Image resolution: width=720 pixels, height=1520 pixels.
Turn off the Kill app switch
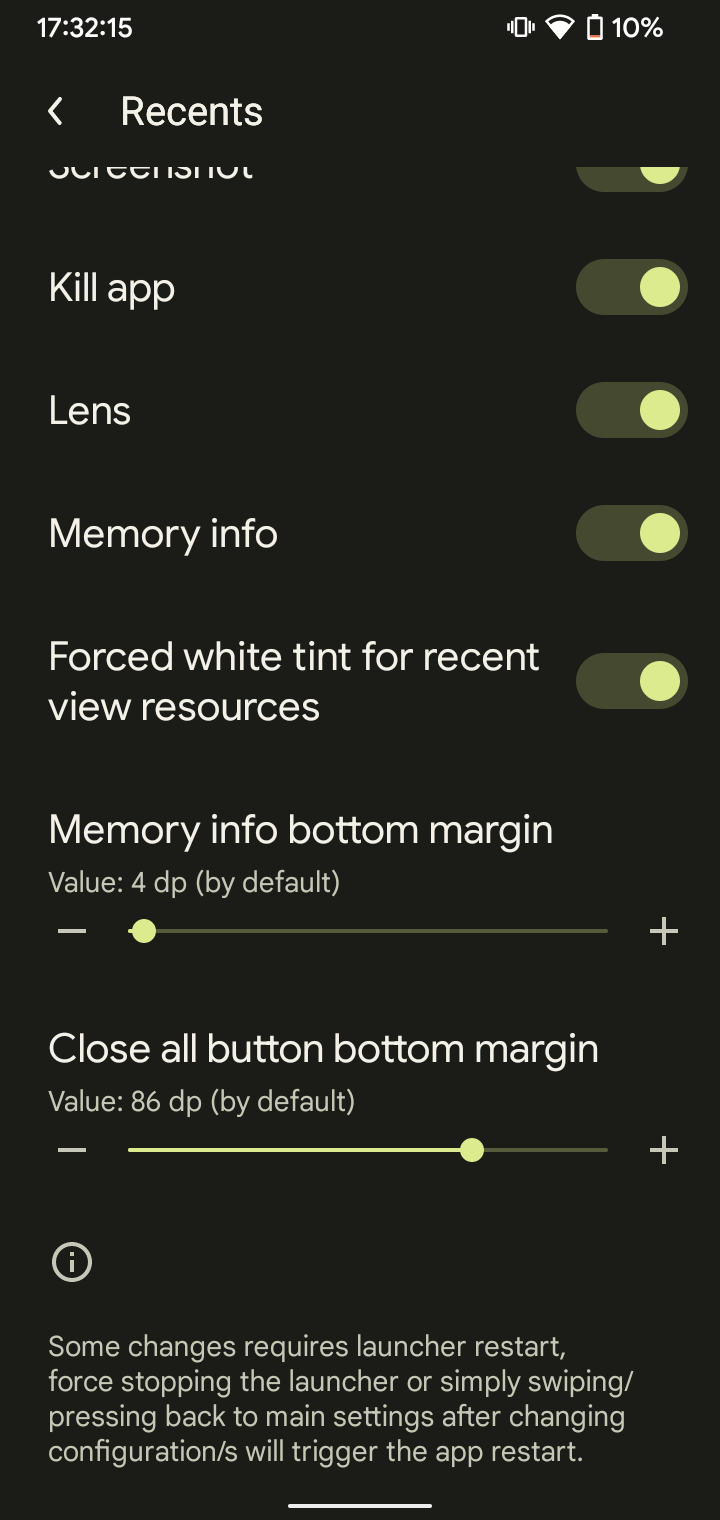(631, 288)
